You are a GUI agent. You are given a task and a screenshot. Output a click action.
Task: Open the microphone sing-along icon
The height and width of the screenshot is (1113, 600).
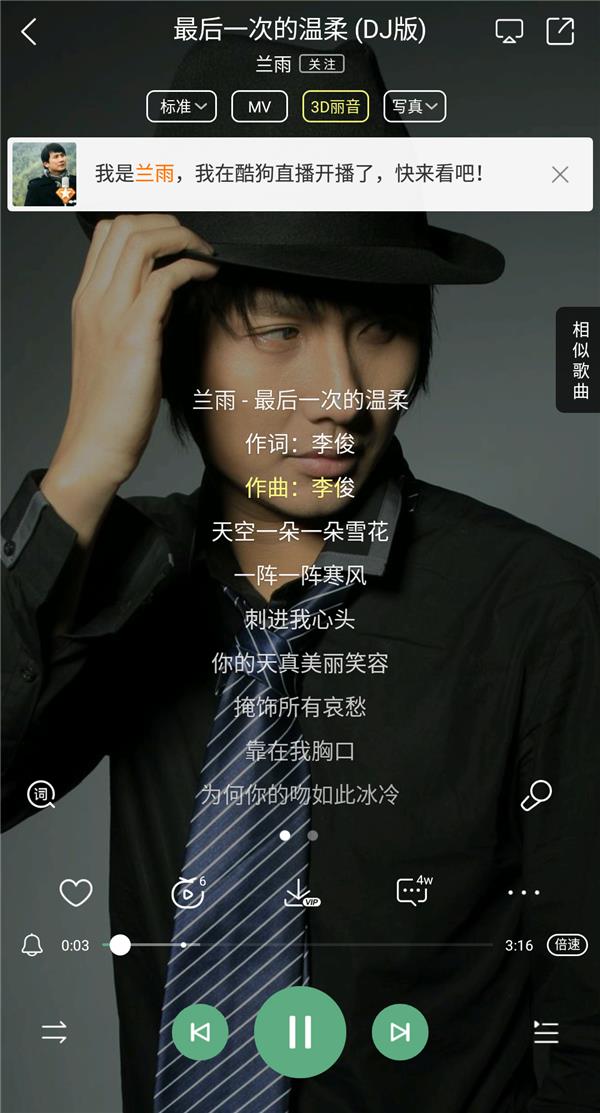[536, 796]
